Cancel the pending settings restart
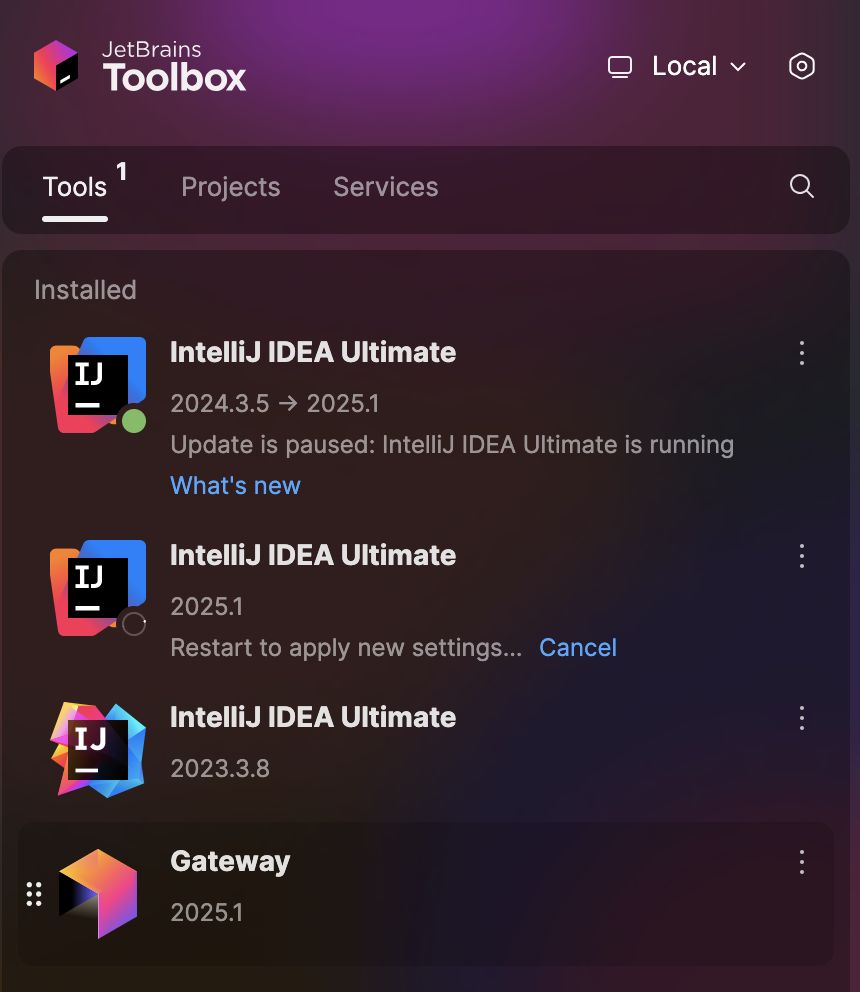This screenshot has width=860, height=992. [578, 647]
